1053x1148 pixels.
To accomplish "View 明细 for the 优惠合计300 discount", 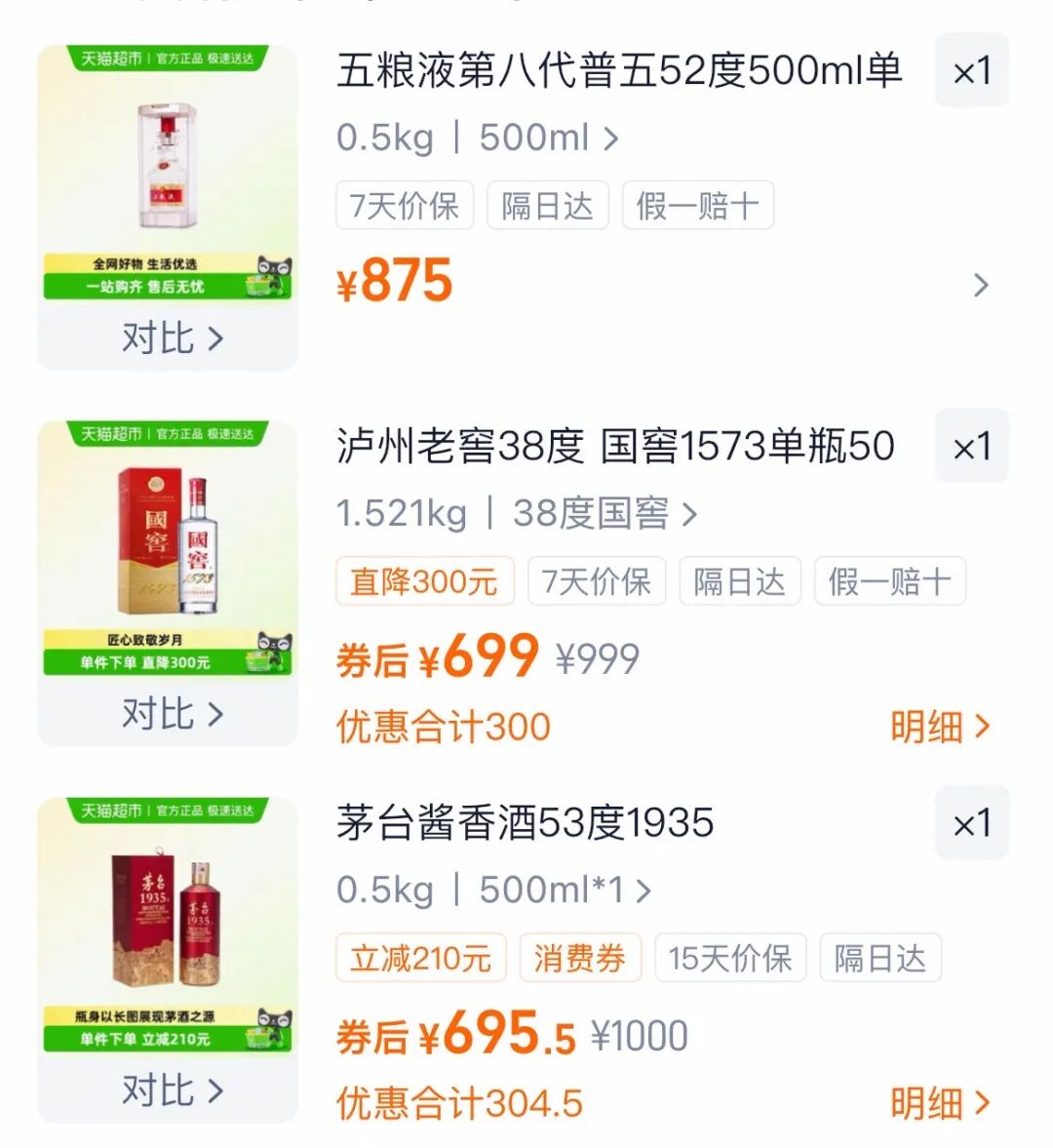I will click(x=939, y=727).
